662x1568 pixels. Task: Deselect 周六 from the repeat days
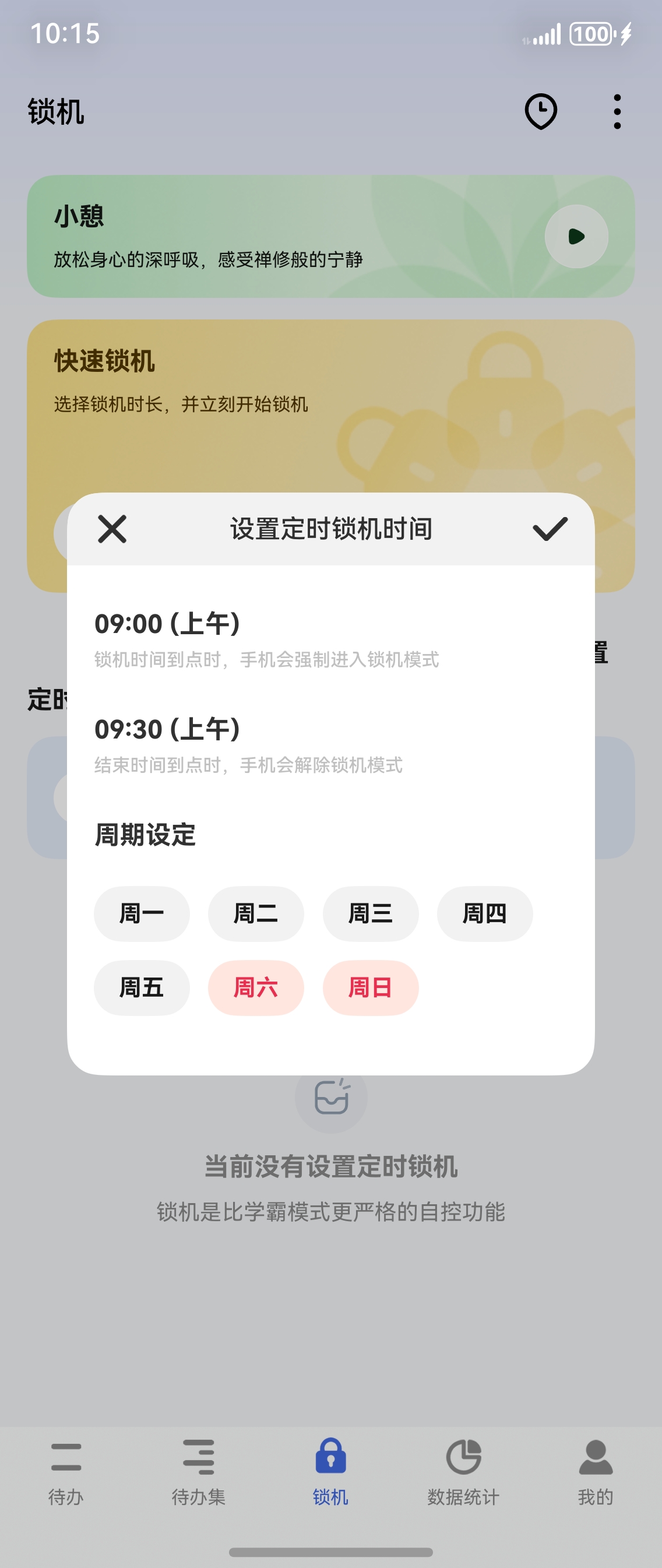(x=256, y=987)
